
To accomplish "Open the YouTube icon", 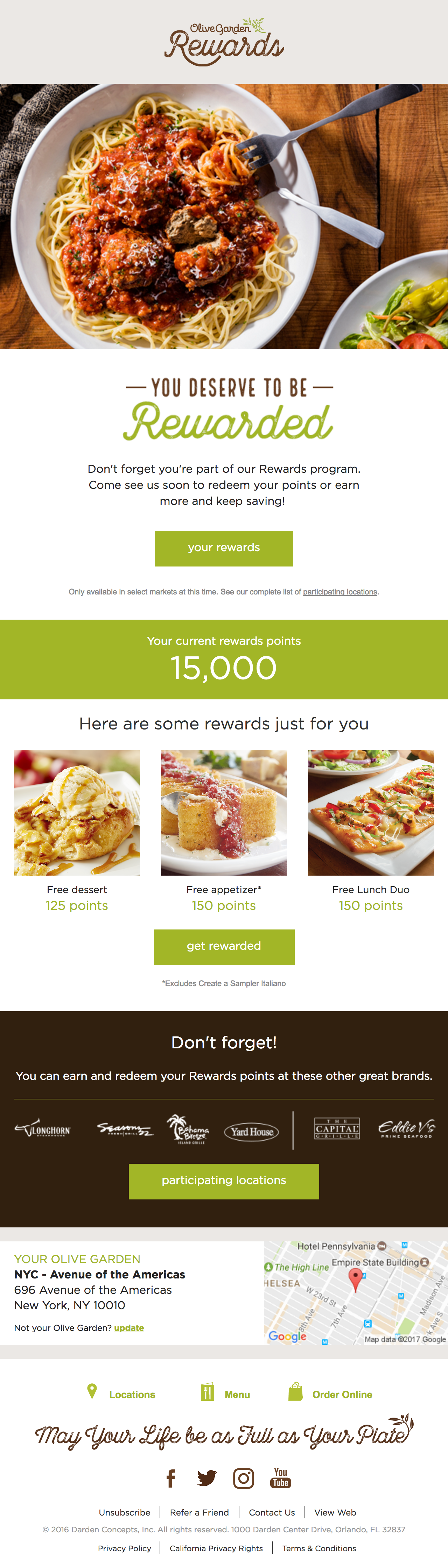I will (280, 1478).
